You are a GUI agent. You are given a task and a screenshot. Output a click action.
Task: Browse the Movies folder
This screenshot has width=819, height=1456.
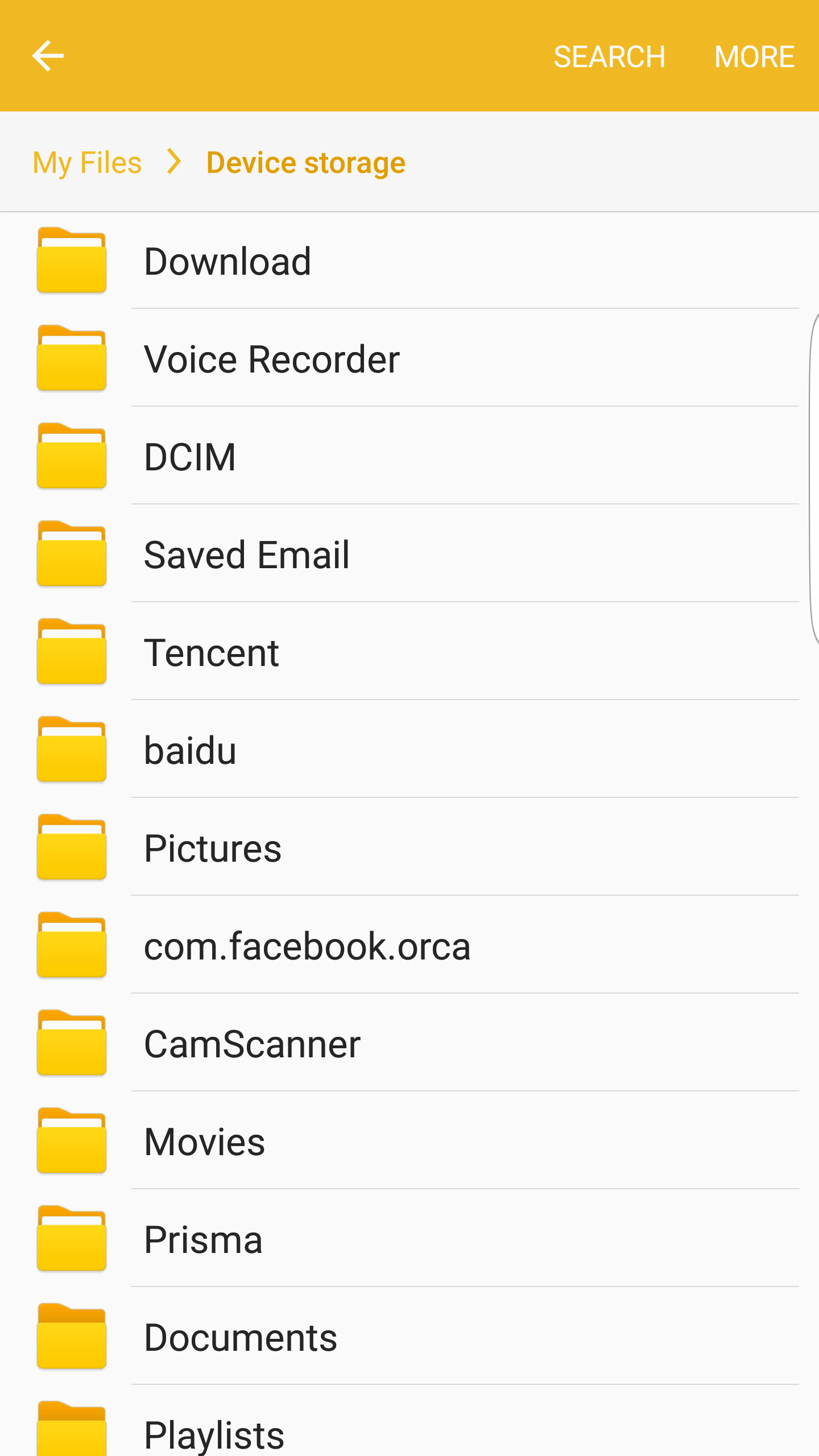pos(204,1142)
